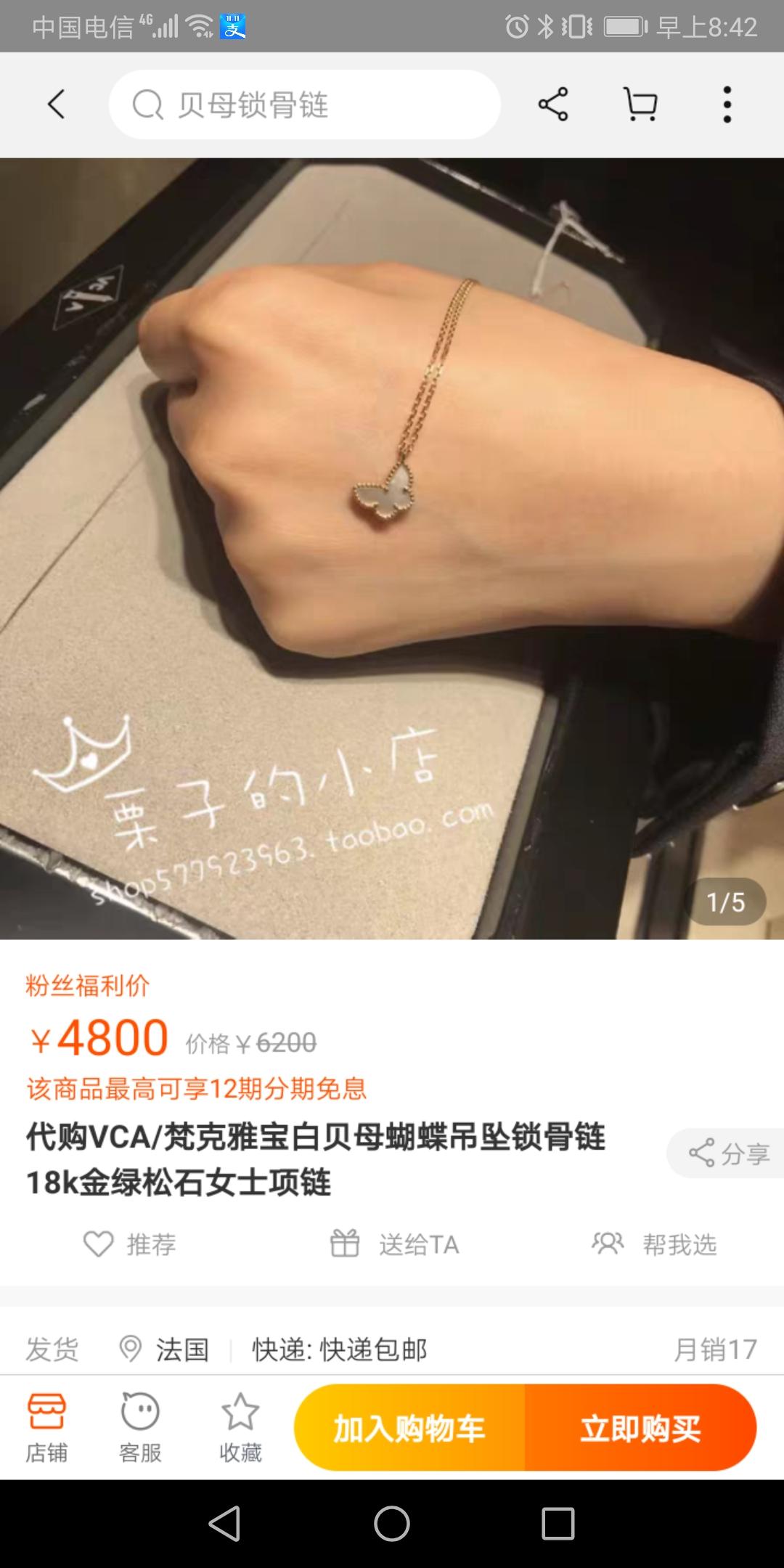
Task: Add item to favorites with 收藏
Action: coord(240,1427)
